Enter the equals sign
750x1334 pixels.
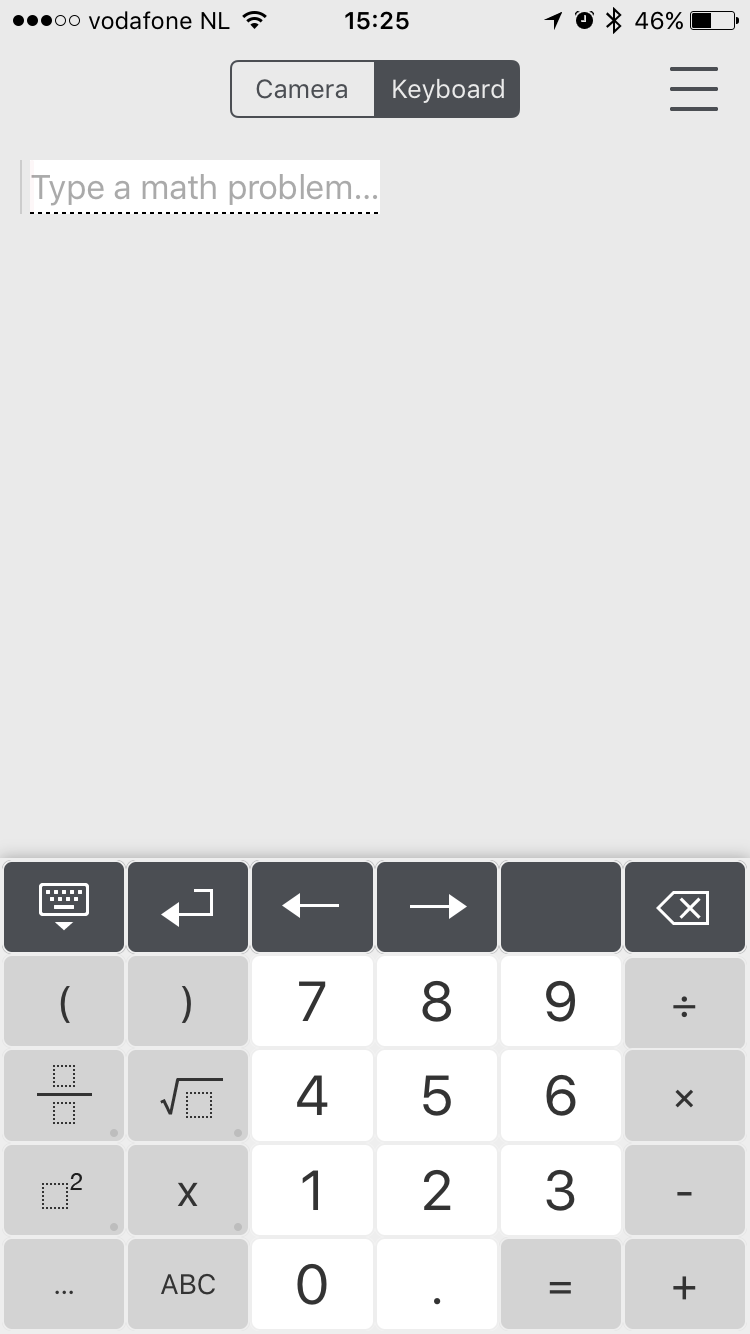coord(560,1285)
